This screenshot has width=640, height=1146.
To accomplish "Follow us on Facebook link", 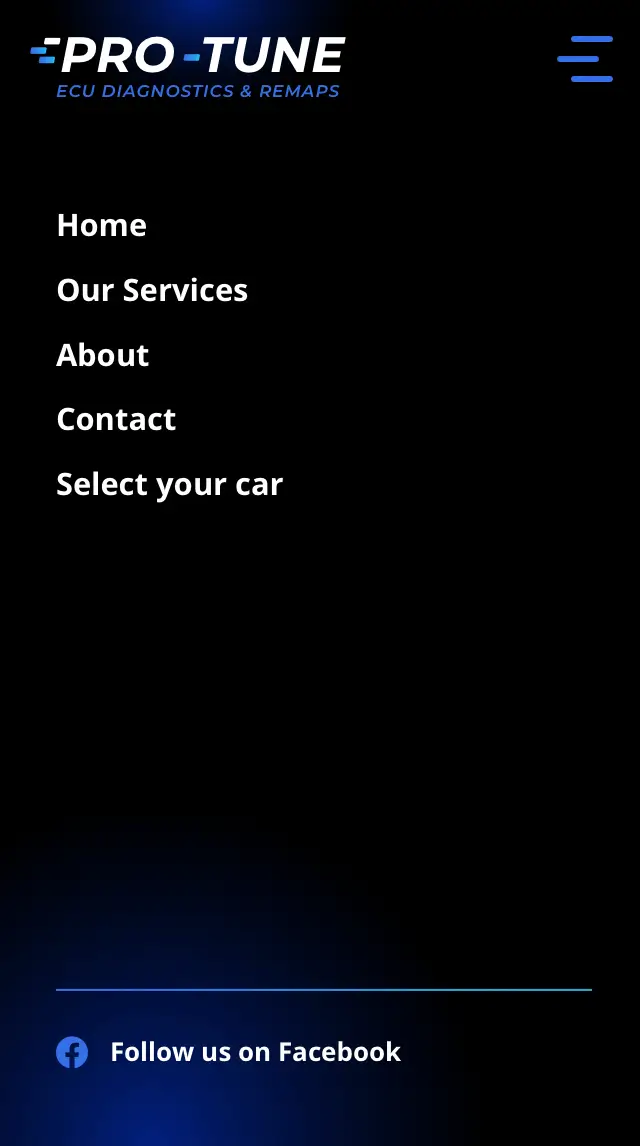I will click(x=254, y=1052).
